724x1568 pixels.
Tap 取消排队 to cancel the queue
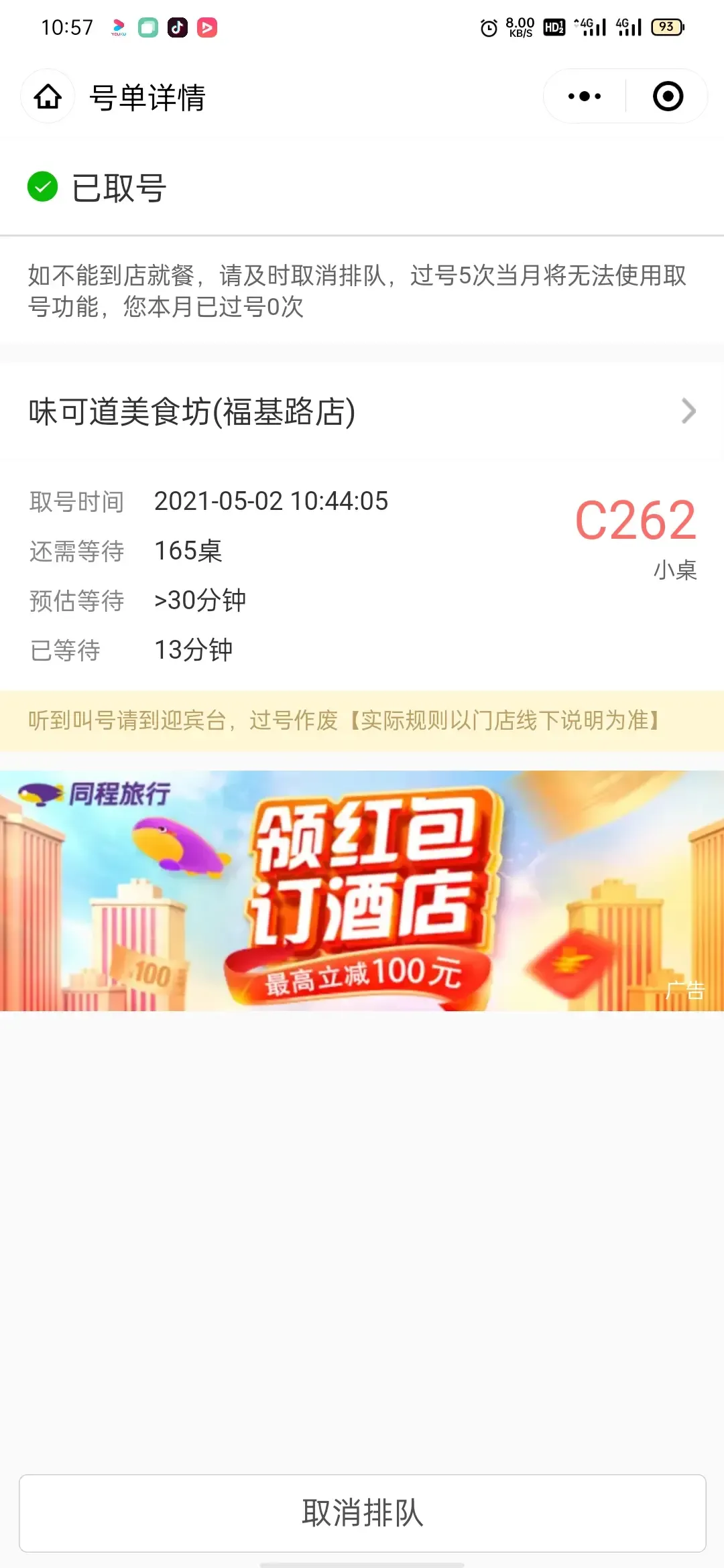tap(362, 1512)
